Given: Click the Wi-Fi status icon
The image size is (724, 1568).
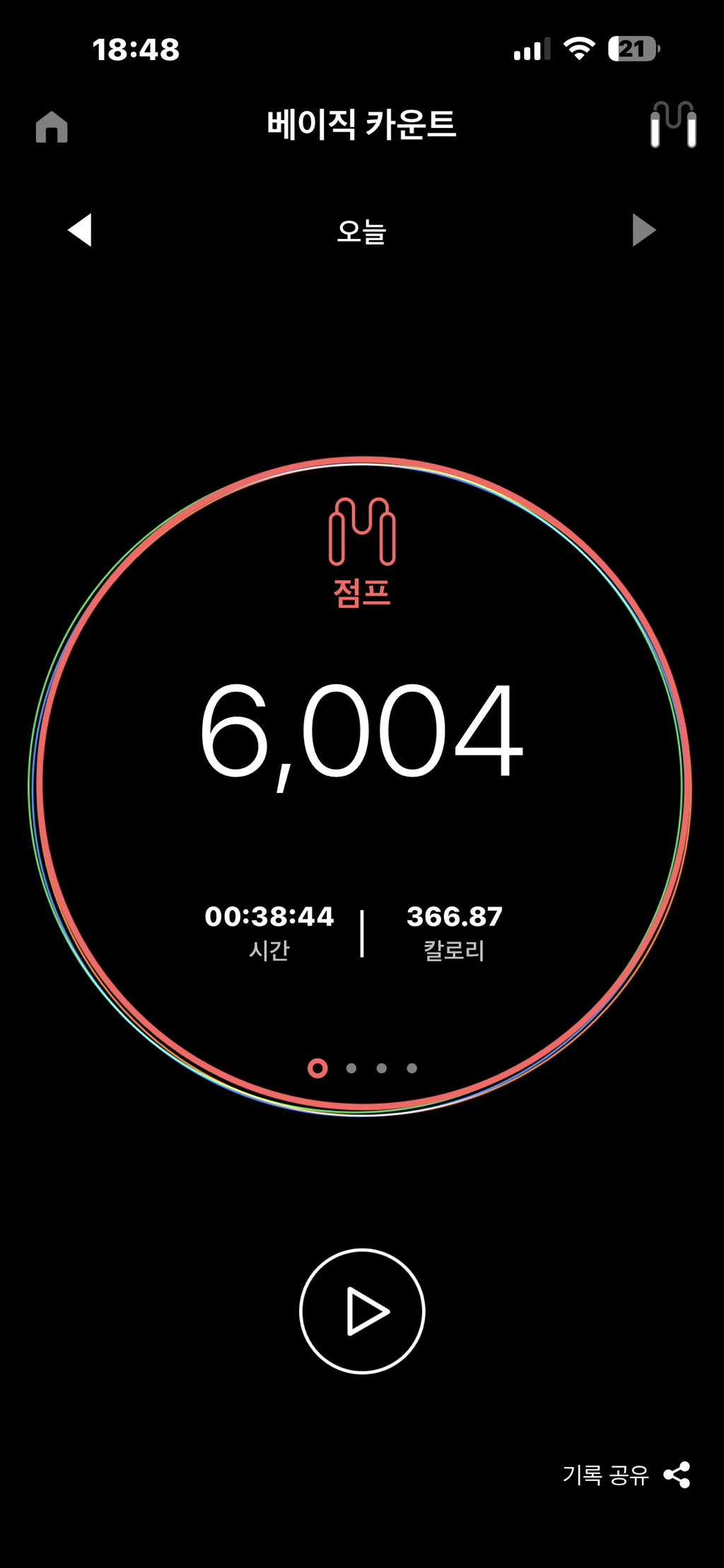Looking at the screenshot, I should pos(578,48).
